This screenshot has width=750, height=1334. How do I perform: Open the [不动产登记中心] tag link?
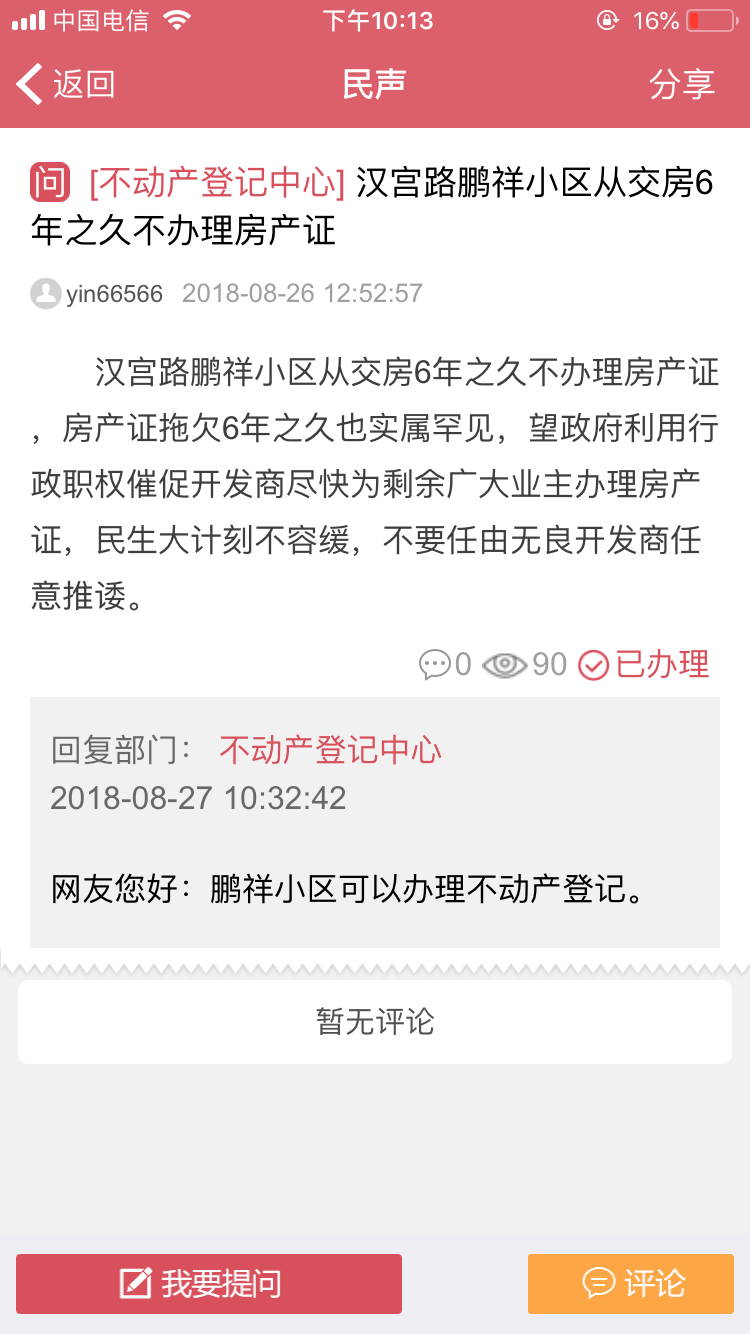coord(217,183)
